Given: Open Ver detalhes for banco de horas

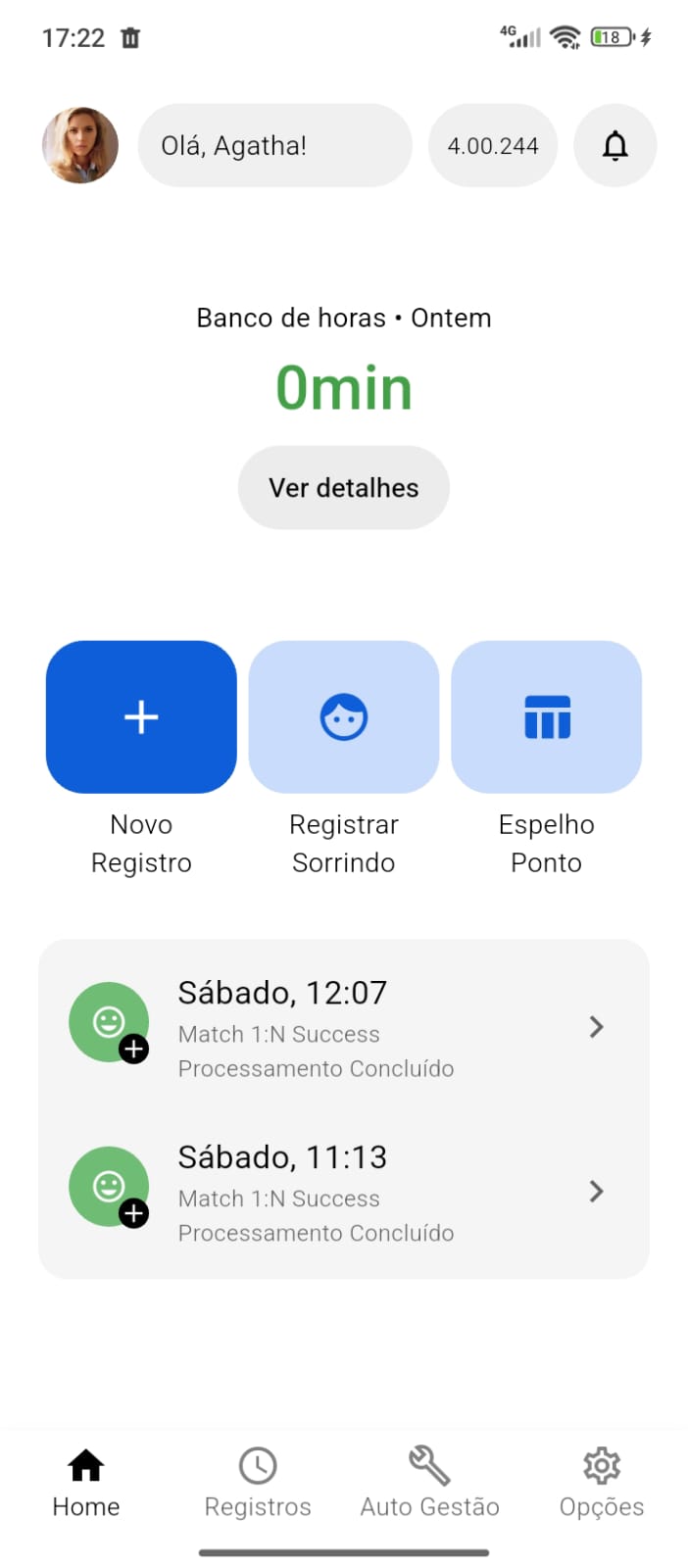Looking at the screenshot, I should 344,488.
